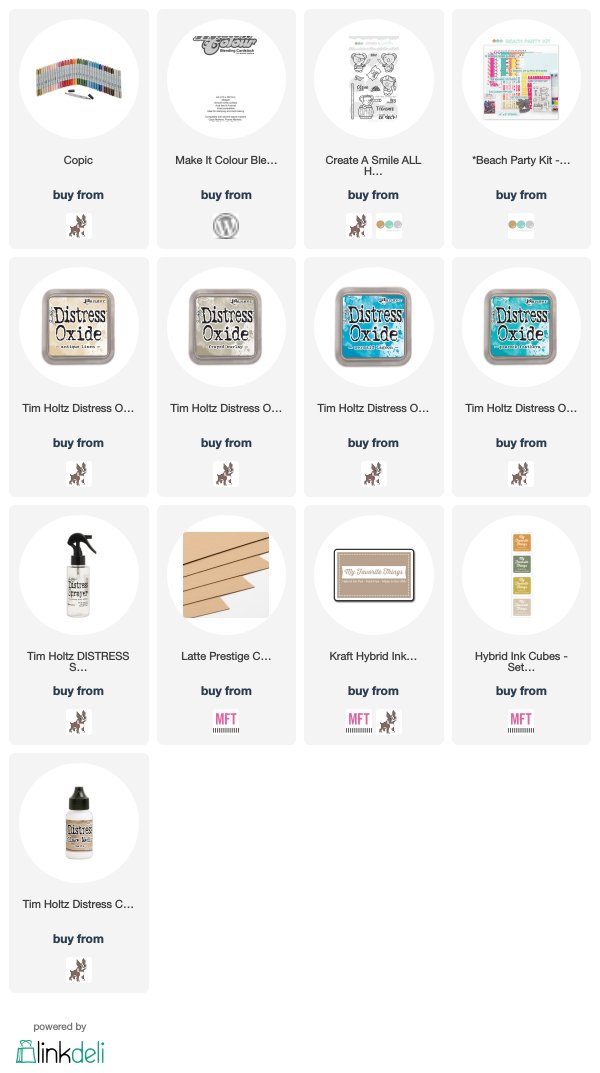
Task: Open the Tim Holtz Distress C... bottle card
Action: point(79,824)
